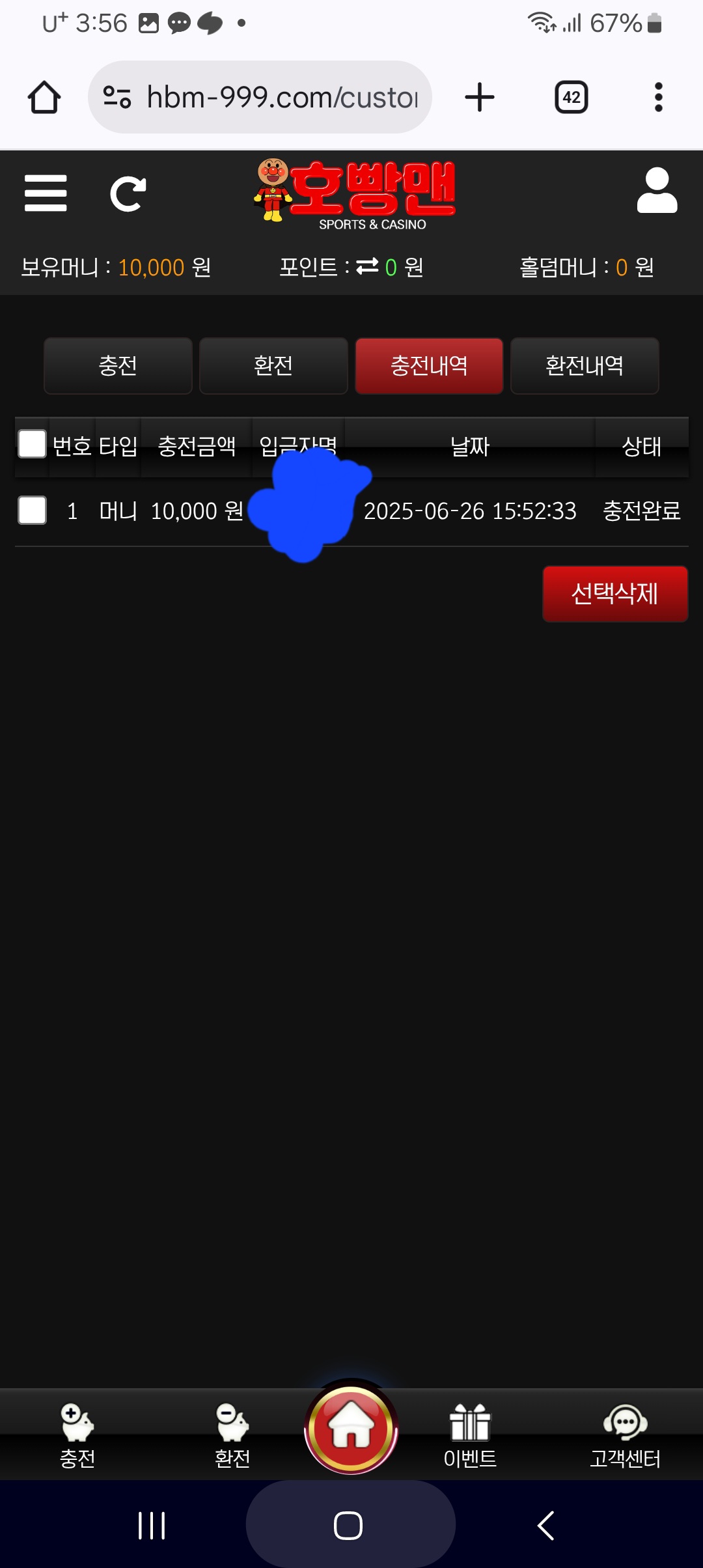The width and height of the screenshot is (703, 1568).
Task: Refresh the page with the reload icon
Action: point(128,193)
